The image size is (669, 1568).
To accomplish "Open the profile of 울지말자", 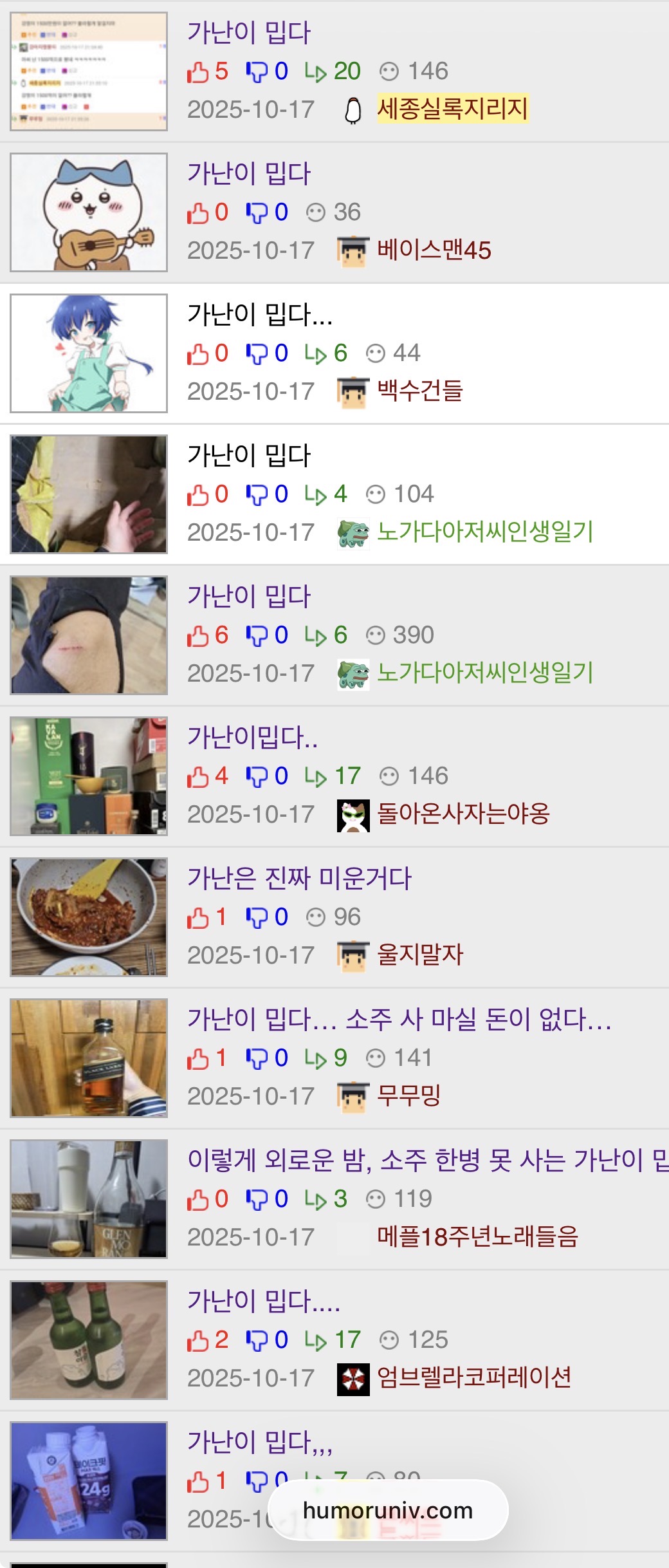I will tap(419, 955).
